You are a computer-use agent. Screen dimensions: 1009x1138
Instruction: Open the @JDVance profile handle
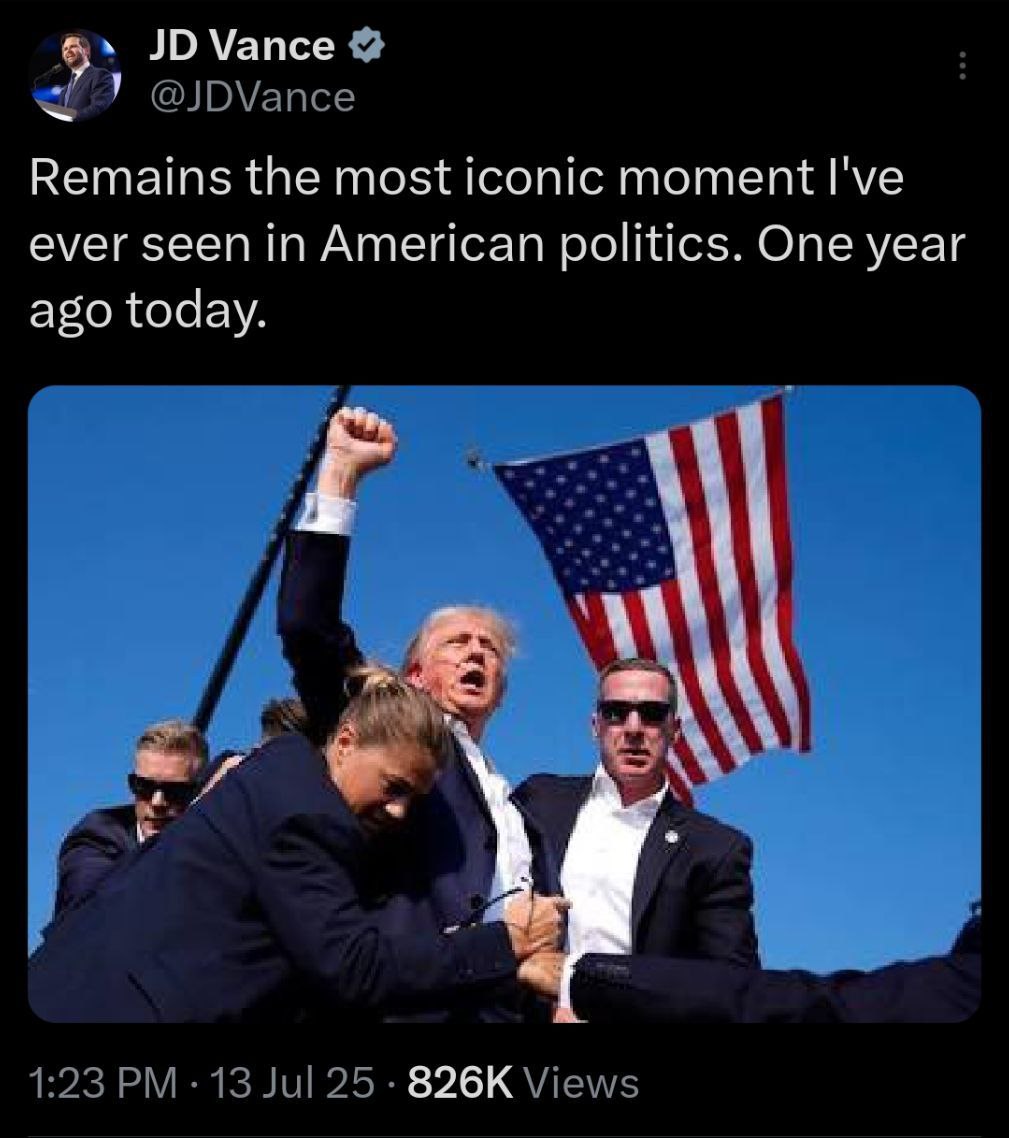[251, 97]
